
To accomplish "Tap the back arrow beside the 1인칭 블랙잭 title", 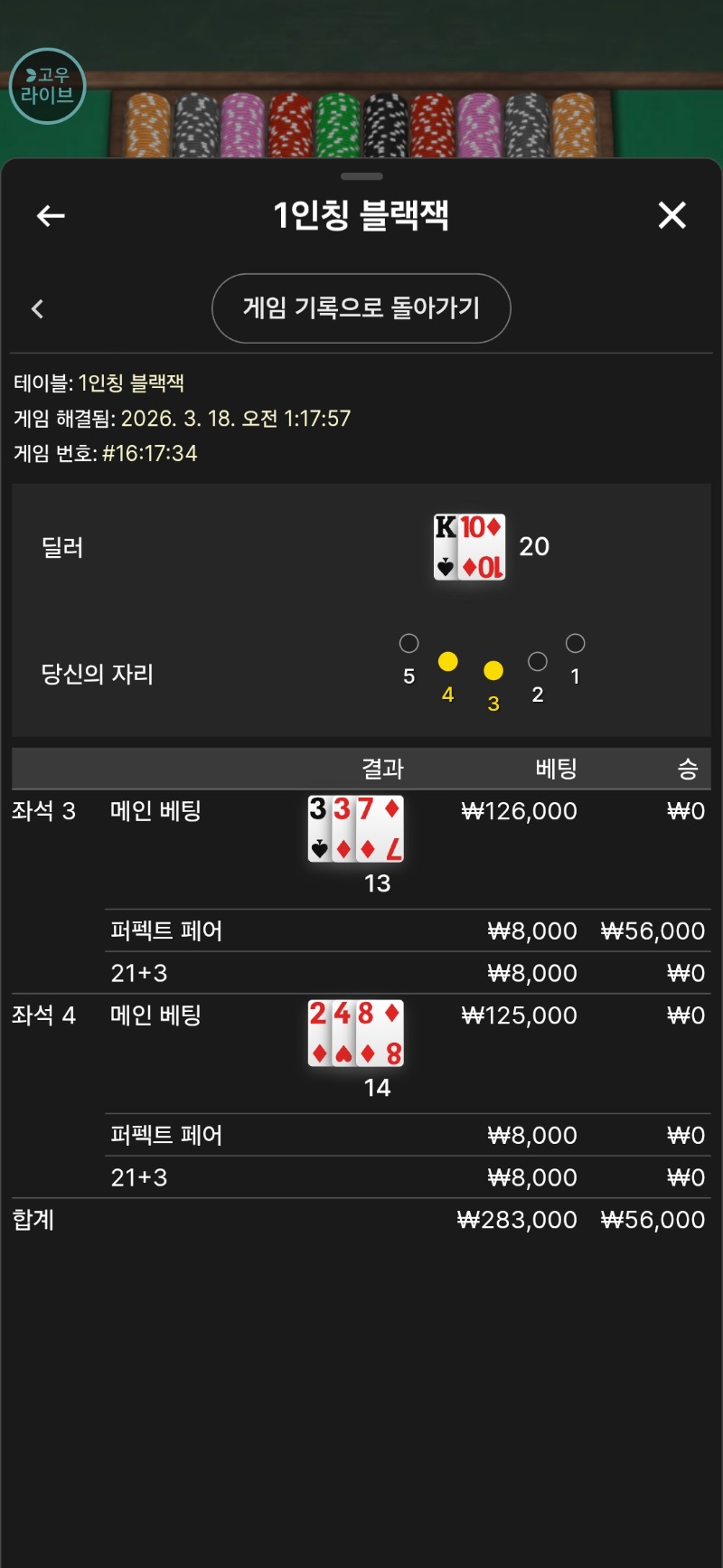I will click(51, 215).
